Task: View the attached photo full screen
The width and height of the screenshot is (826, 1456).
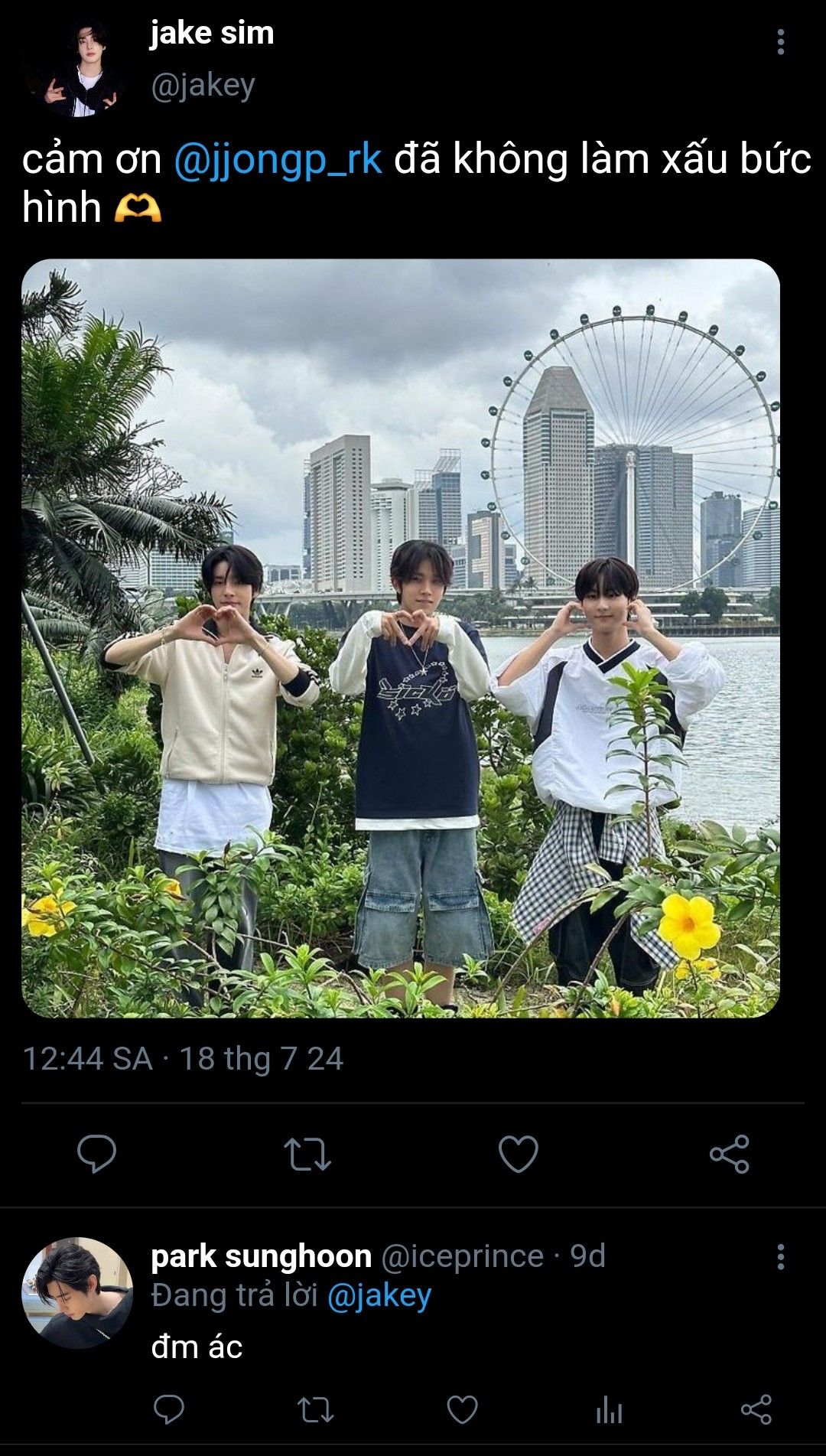Action: click(401, 638)
